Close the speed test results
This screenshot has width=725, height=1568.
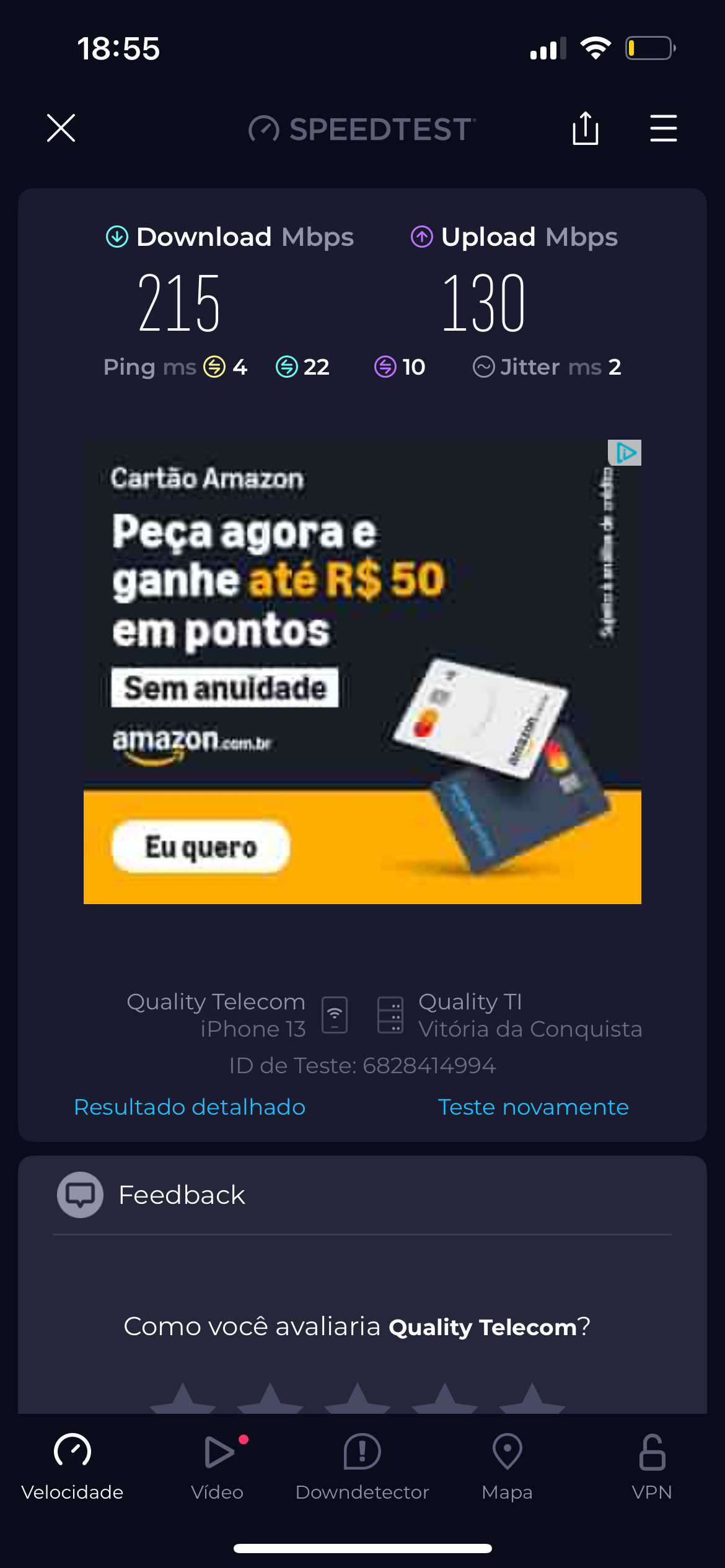pyautogui.click(x=61, y=128)
